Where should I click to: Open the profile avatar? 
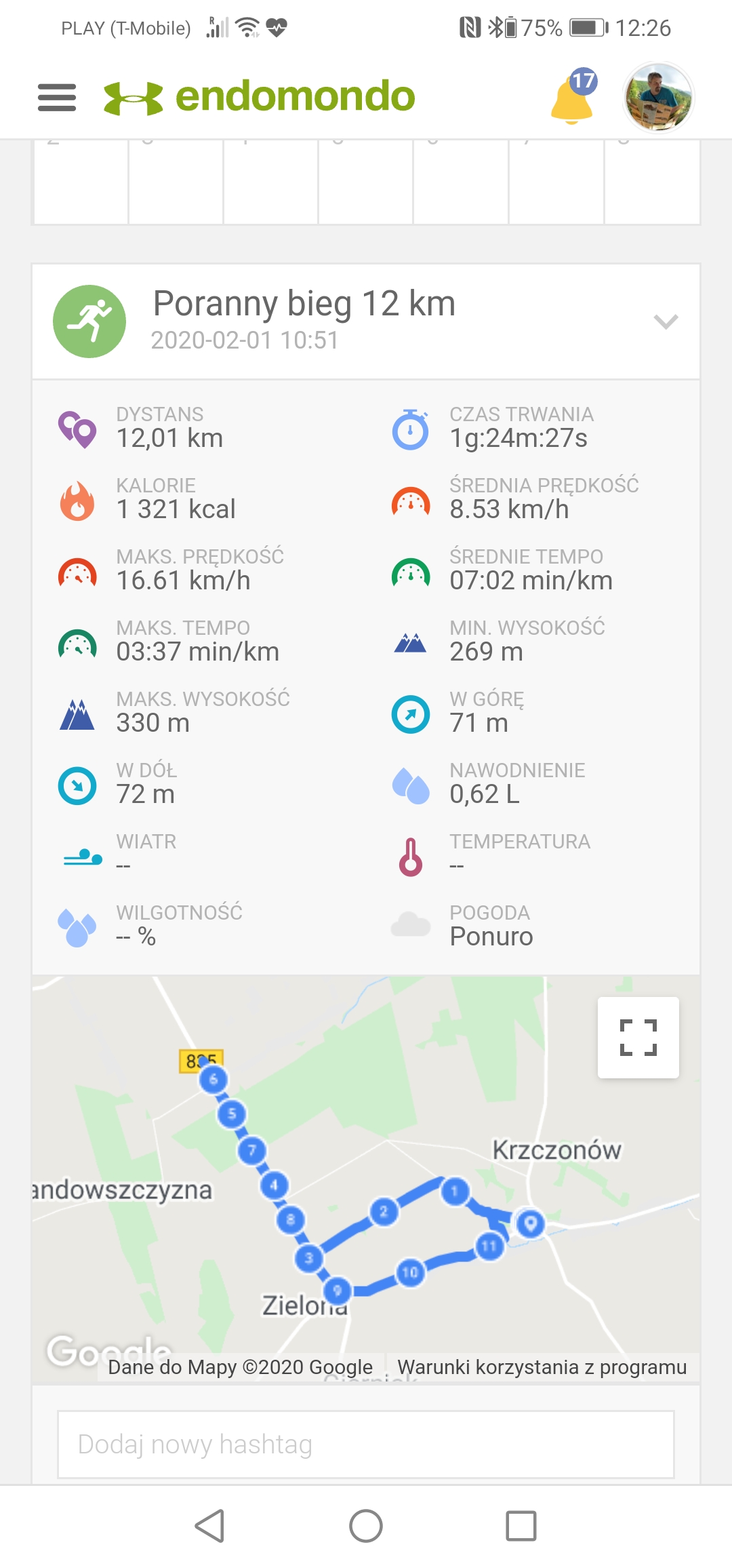[x=658, y=98]
